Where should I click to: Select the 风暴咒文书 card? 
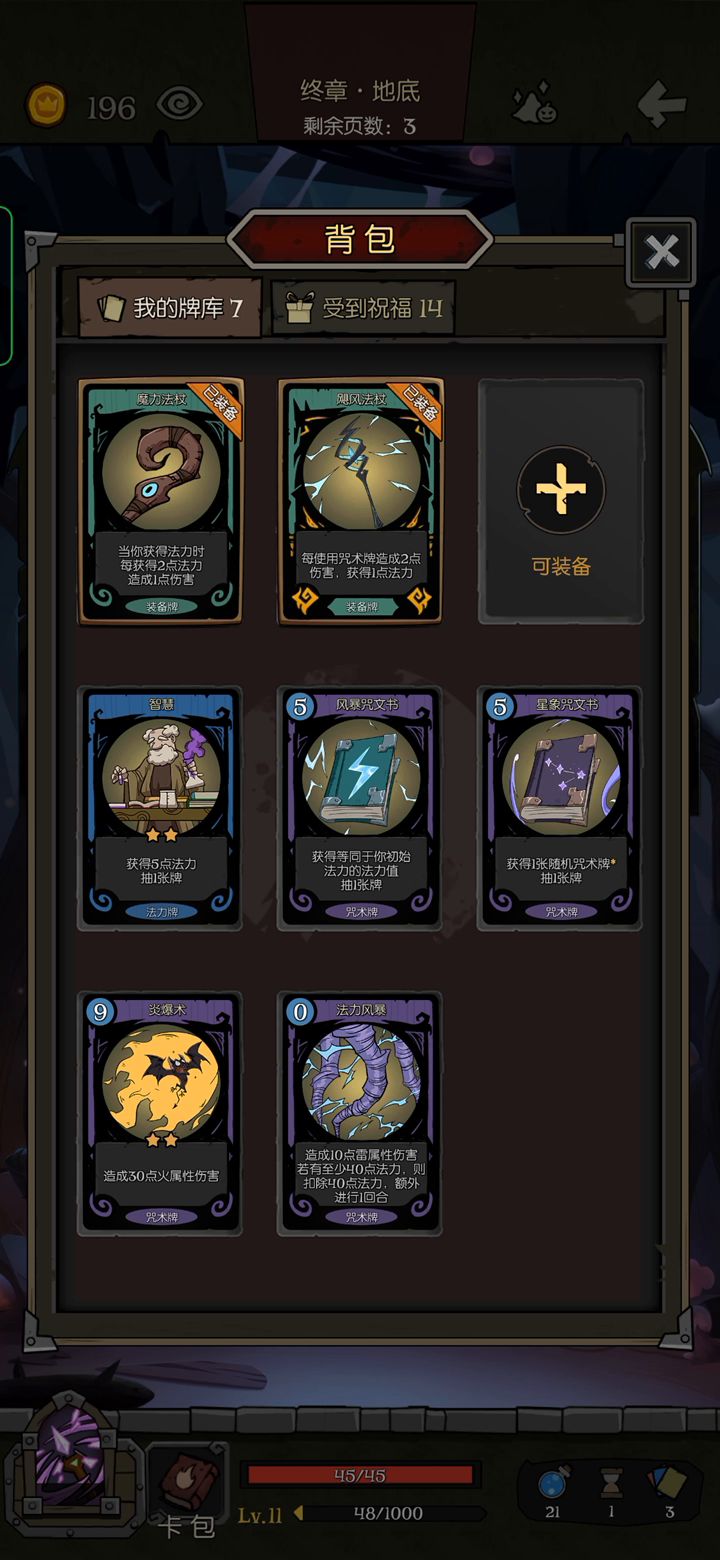coord(361,808)
